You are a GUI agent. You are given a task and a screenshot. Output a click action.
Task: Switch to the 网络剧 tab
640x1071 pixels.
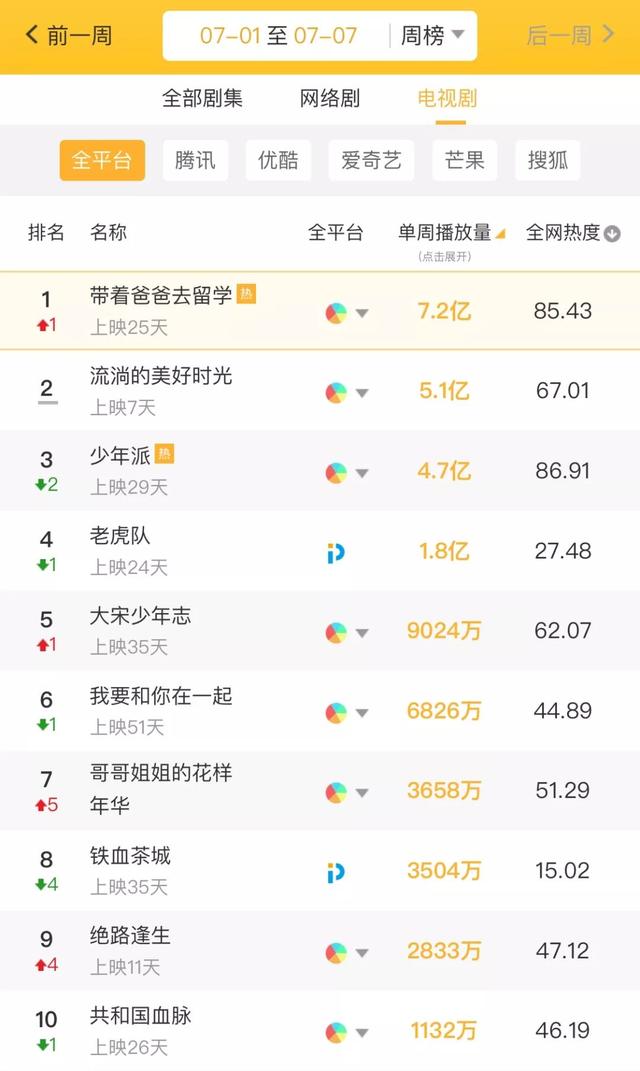pyautogui.click(x=330, y=98)
